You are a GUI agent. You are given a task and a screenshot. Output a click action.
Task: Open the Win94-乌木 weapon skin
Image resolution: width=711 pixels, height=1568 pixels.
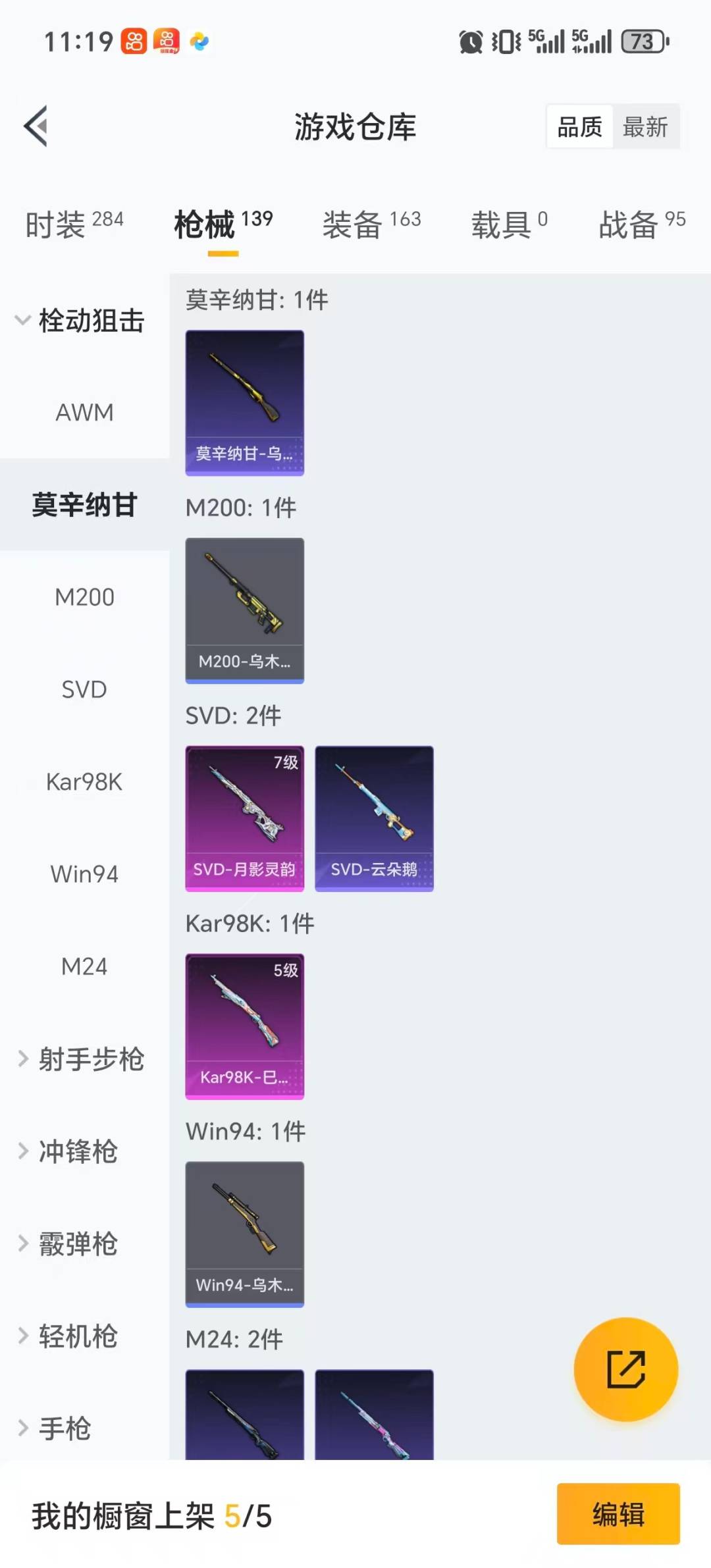[244, 1234]
